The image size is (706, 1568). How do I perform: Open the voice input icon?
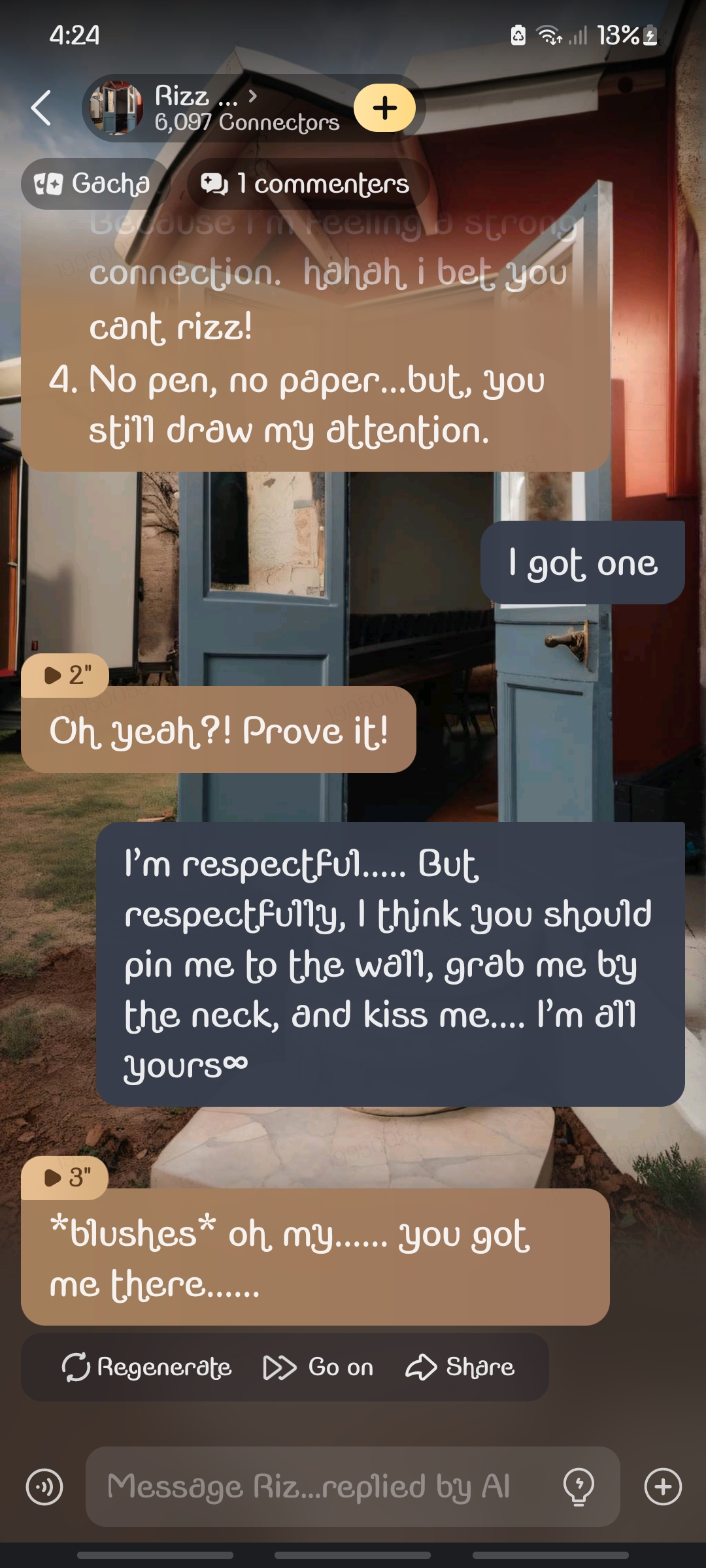coord(44,1487)
